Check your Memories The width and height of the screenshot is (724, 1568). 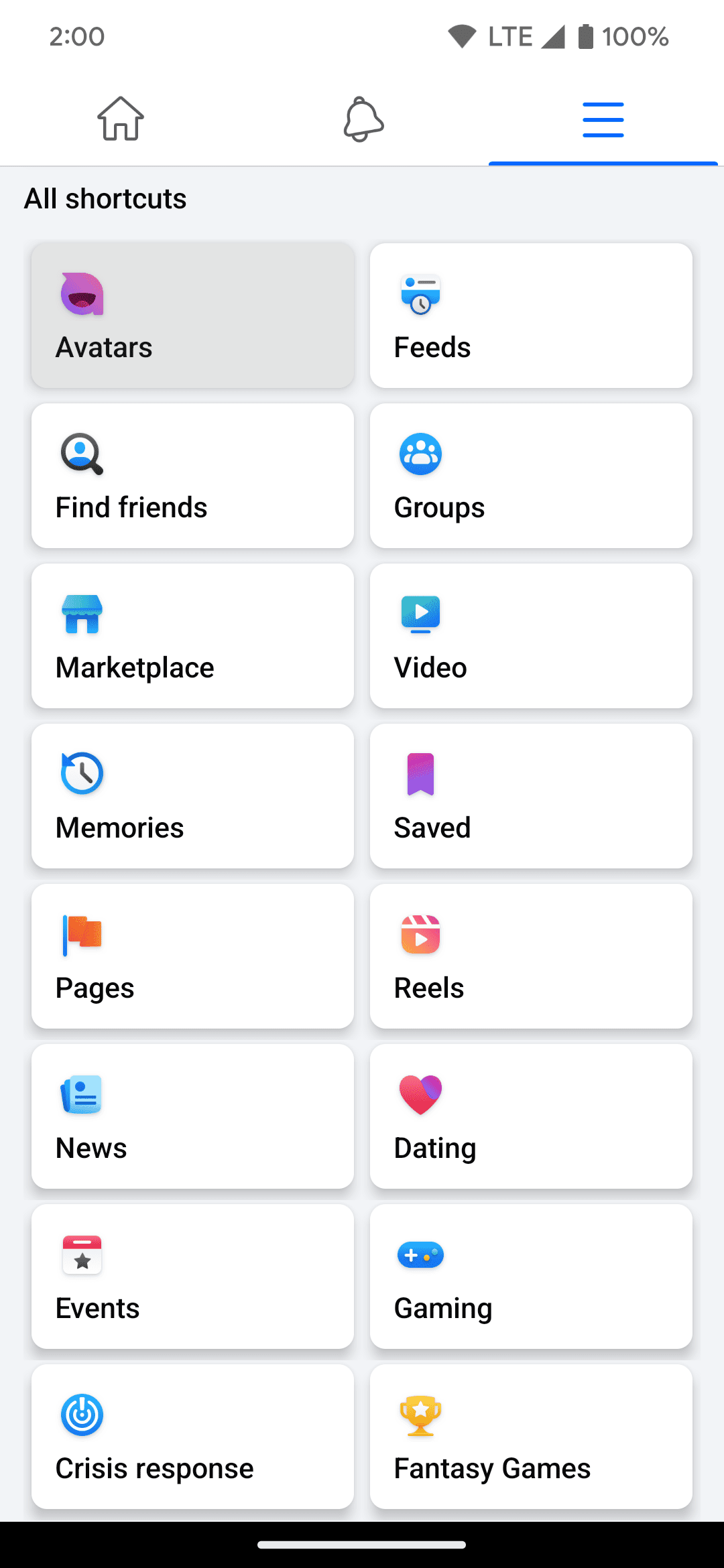tap(192, 795)
